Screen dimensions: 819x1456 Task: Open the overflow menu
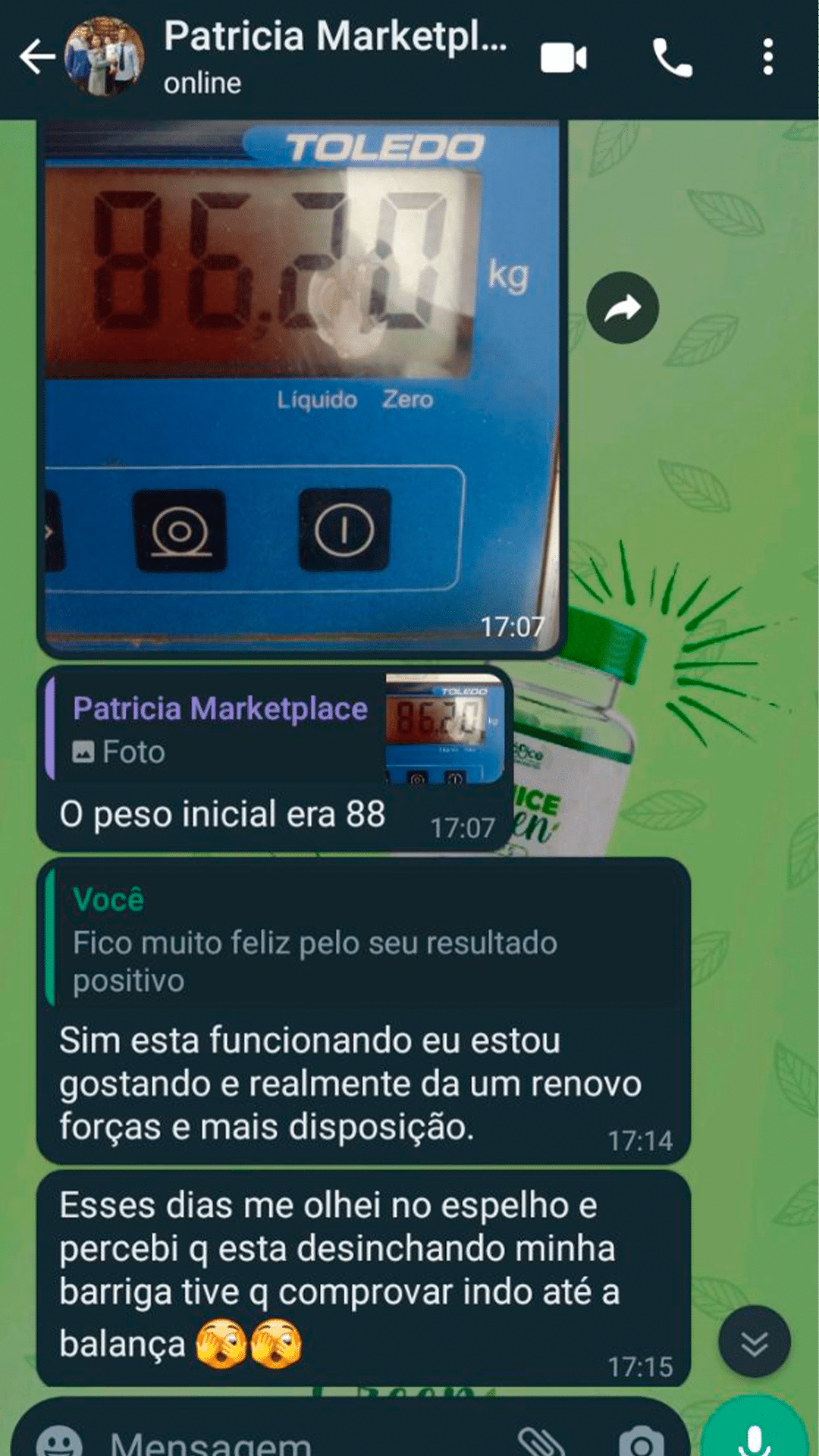click(x=768, y=58)
